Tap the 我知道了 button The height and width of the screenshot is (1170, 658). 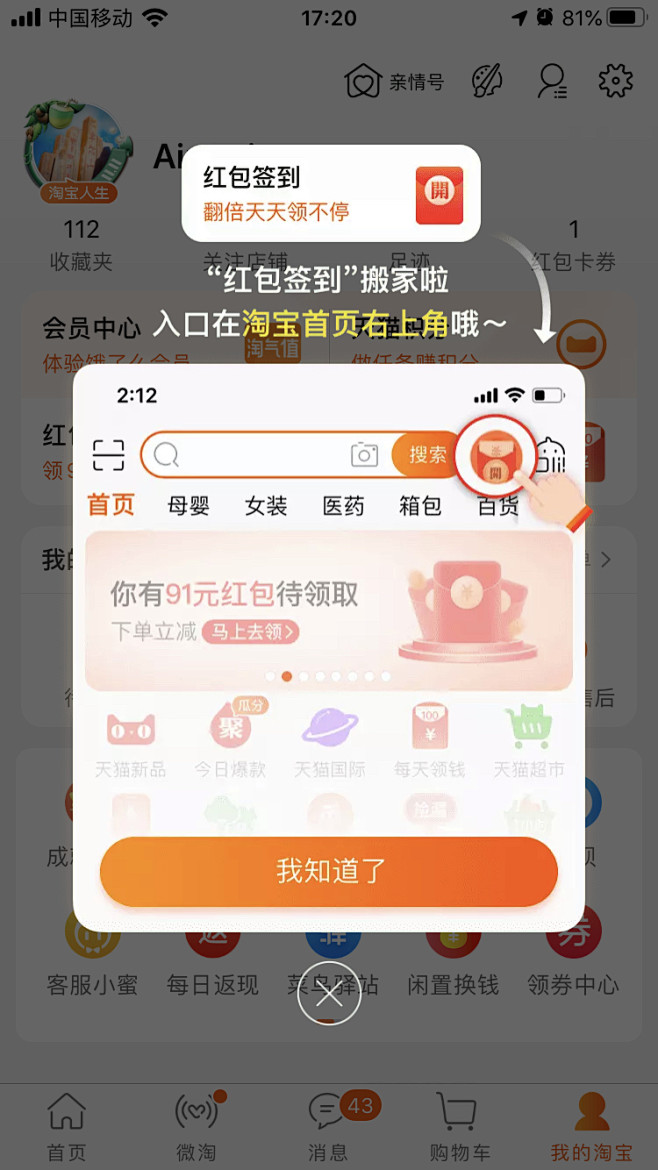pos(328,871)
